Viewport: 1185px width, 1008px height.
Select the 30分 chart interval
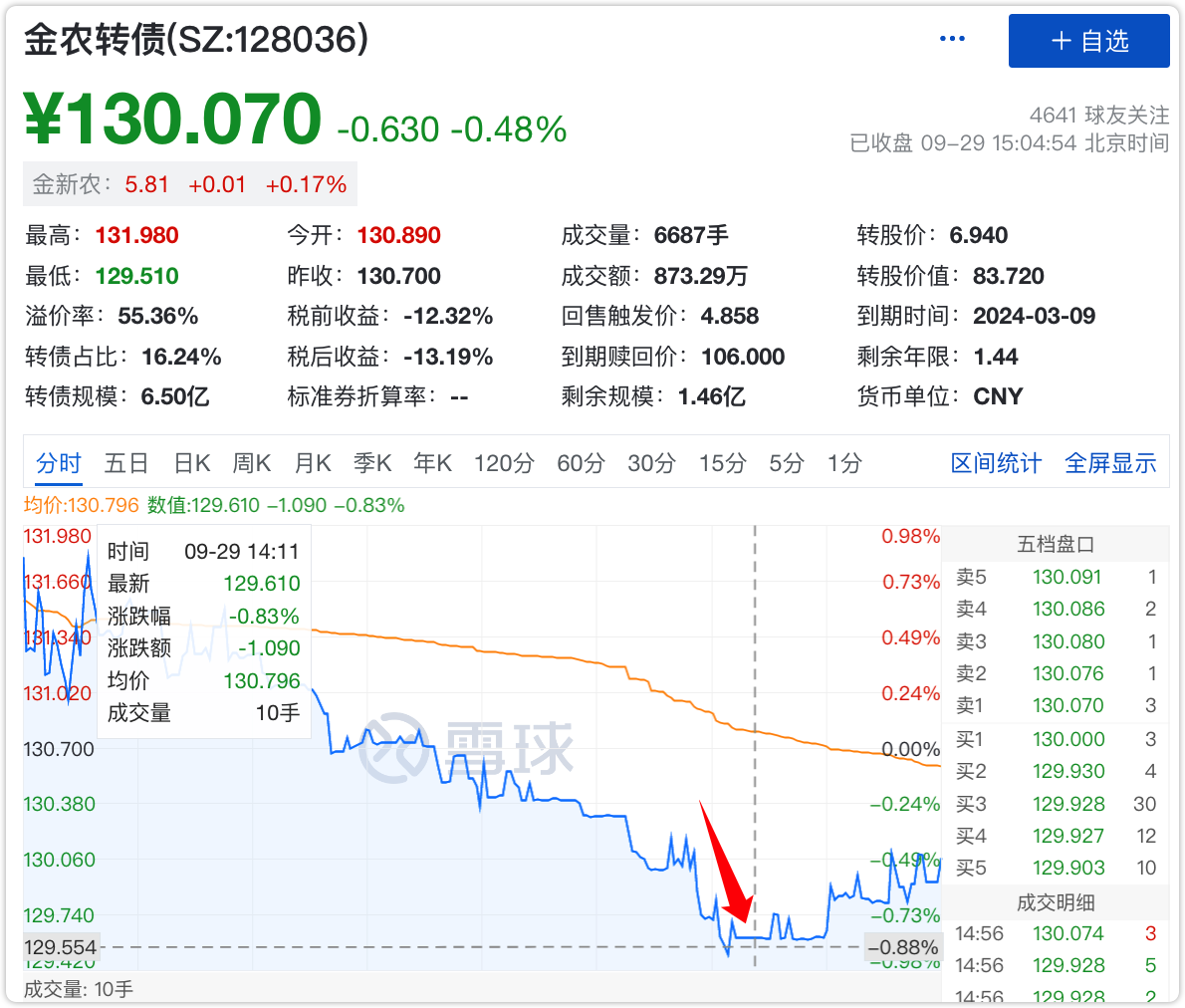(x=651, y=463)
